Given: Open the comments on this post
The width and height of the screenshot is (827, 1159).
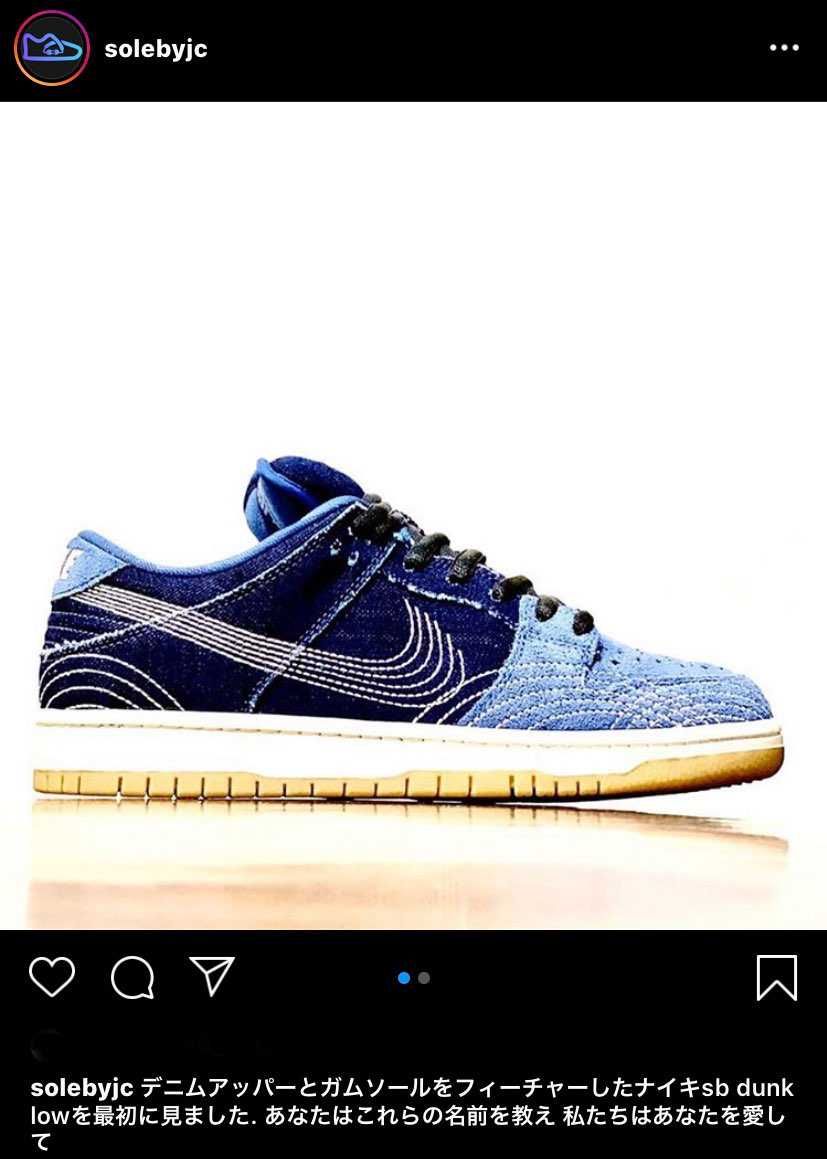Looking at the screenshot, I should click(x=132, y=977).
